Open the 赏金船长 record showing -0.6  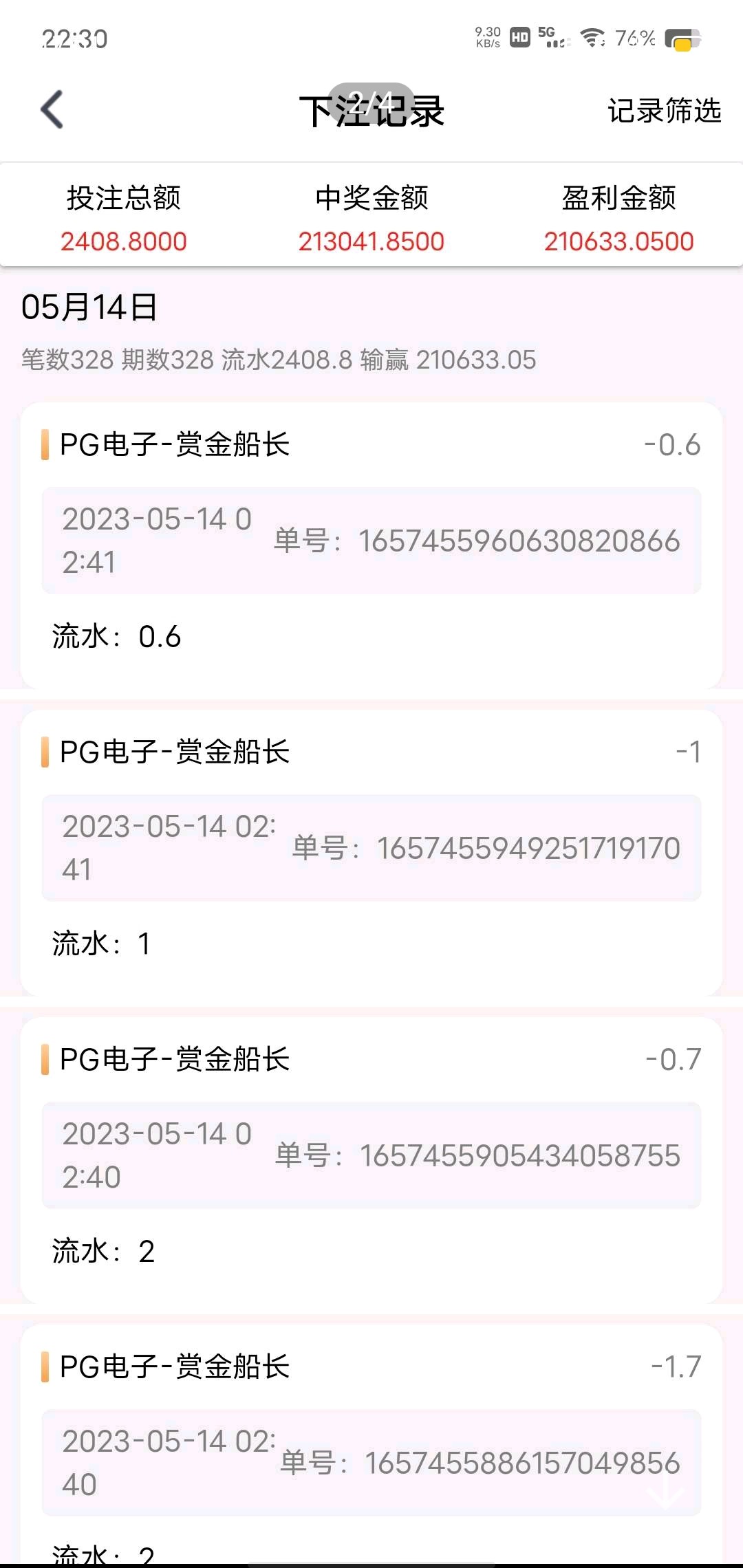pyautogui.click(x=371, y=543)
